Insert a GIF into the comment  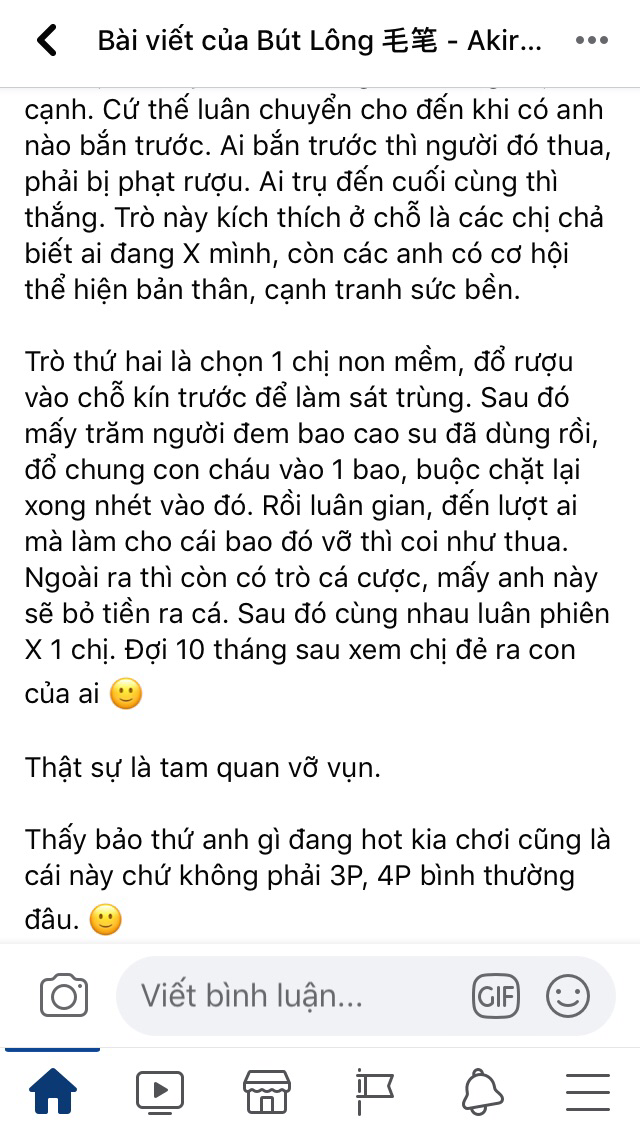coord(496,995)
